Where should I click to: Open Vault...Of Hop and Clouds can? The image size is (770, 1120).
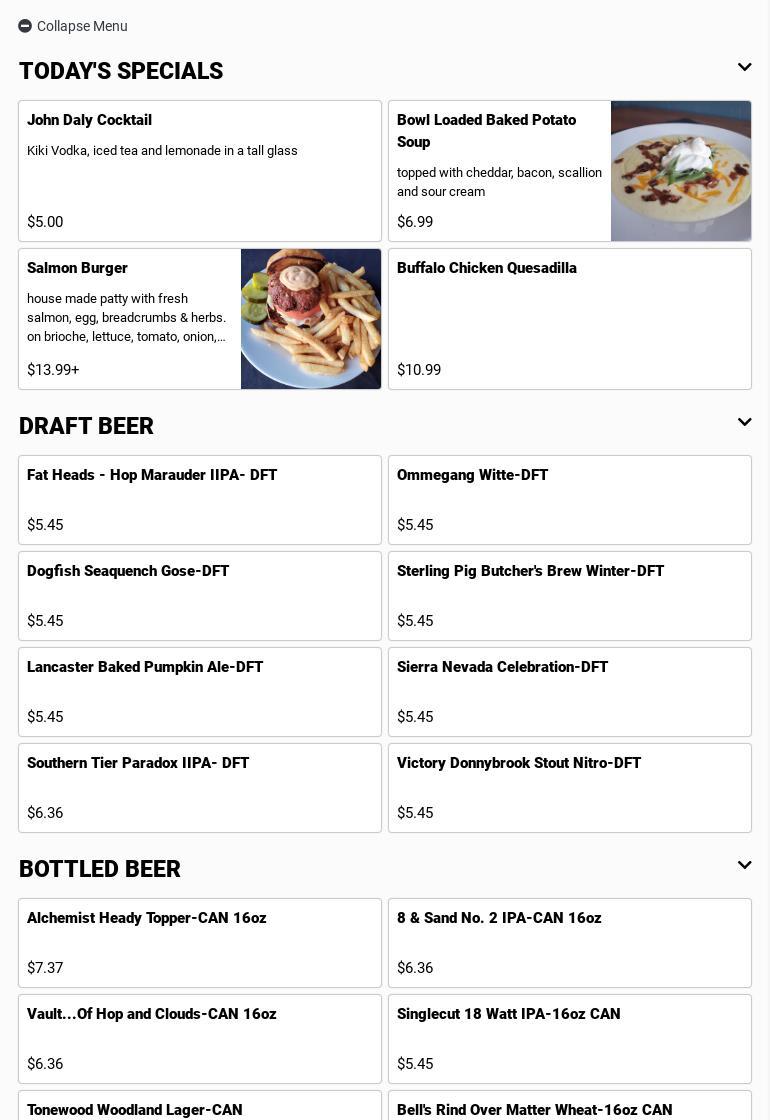click(200, 1039)
